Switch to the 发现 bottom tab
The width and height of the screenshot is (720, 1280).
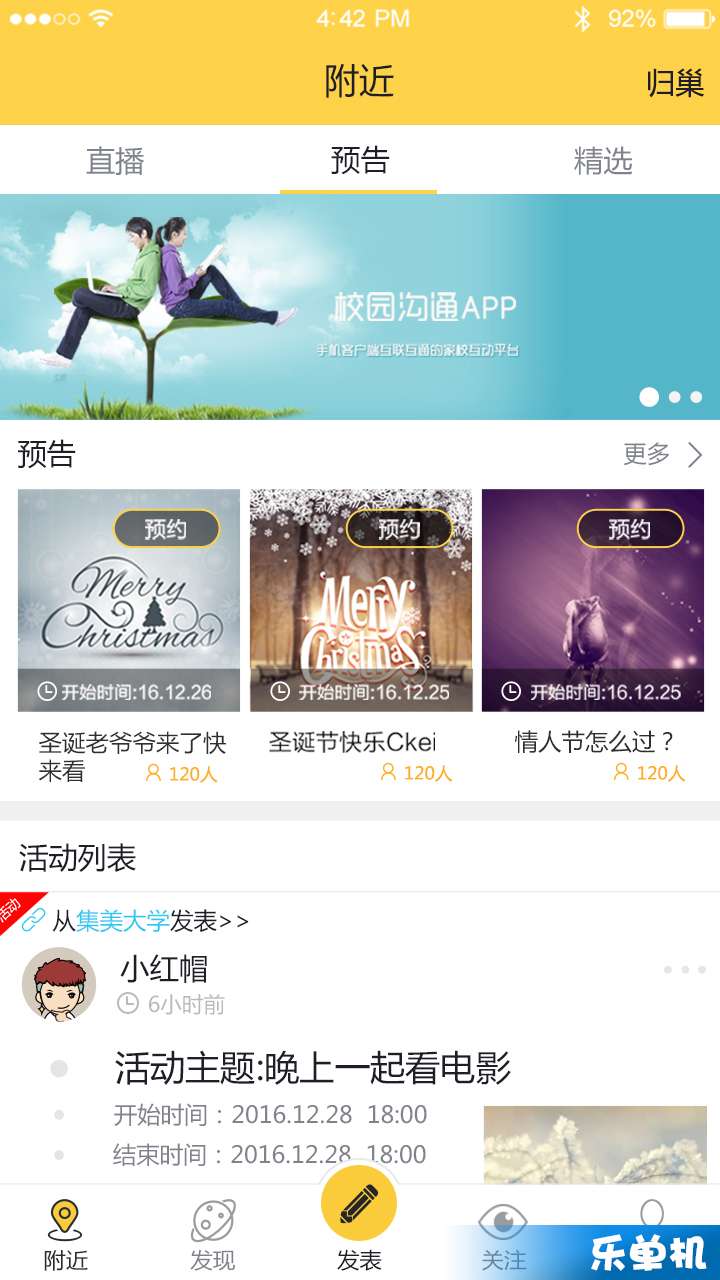point(213,1234)
